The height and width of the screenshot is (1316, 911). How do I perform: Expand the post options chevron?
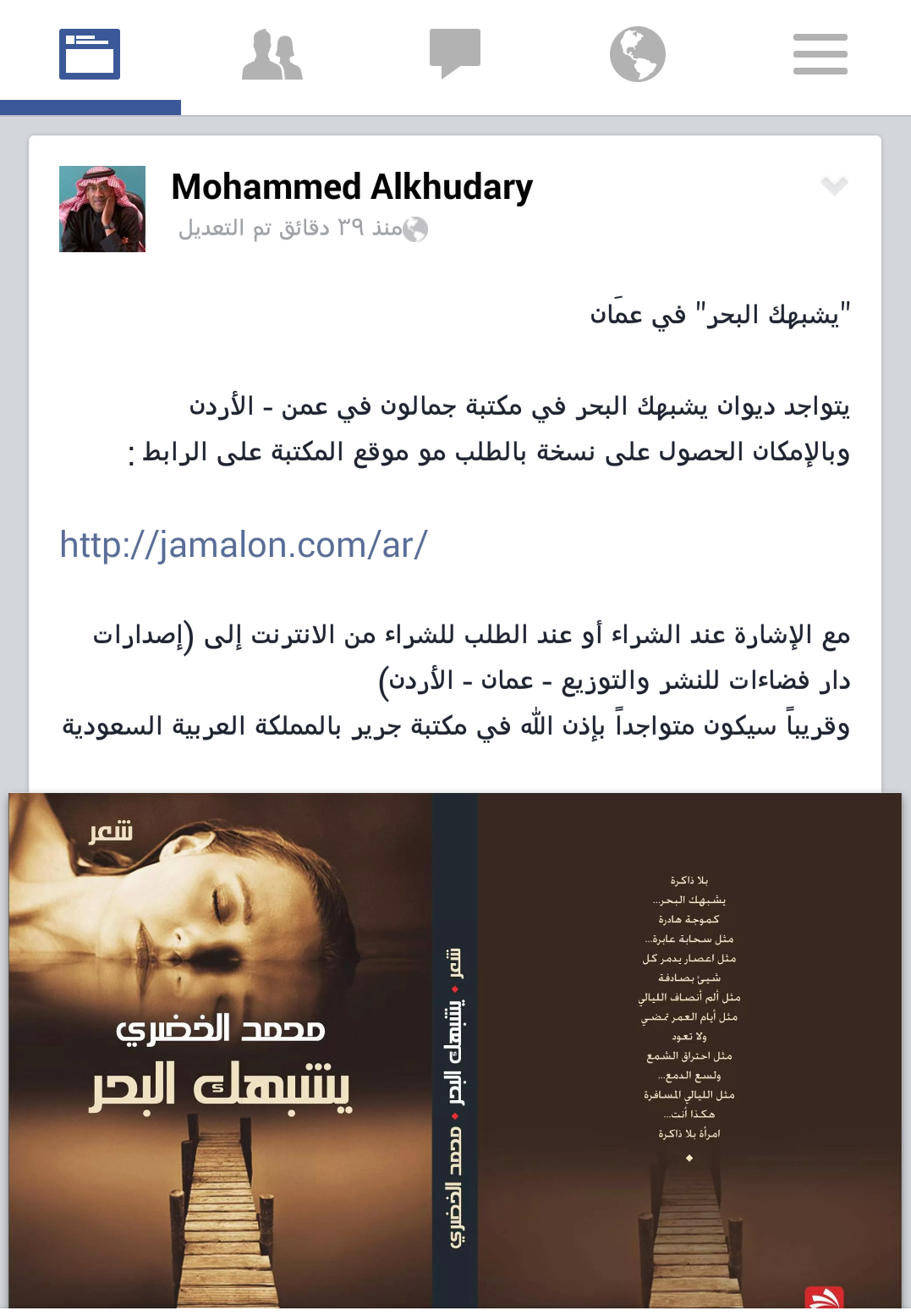pyautogui.click(x=834, y=185)
